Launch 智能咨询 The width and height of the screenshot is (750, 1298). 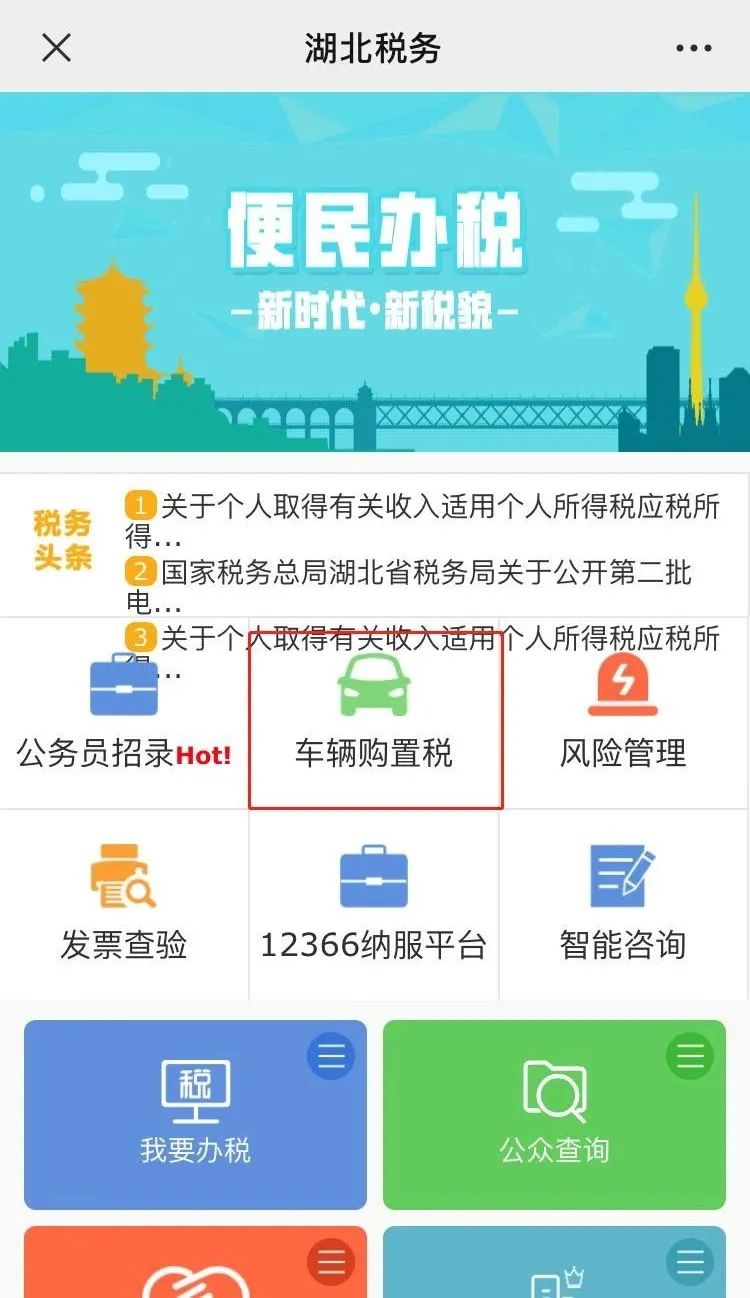[x=624, y=904]
